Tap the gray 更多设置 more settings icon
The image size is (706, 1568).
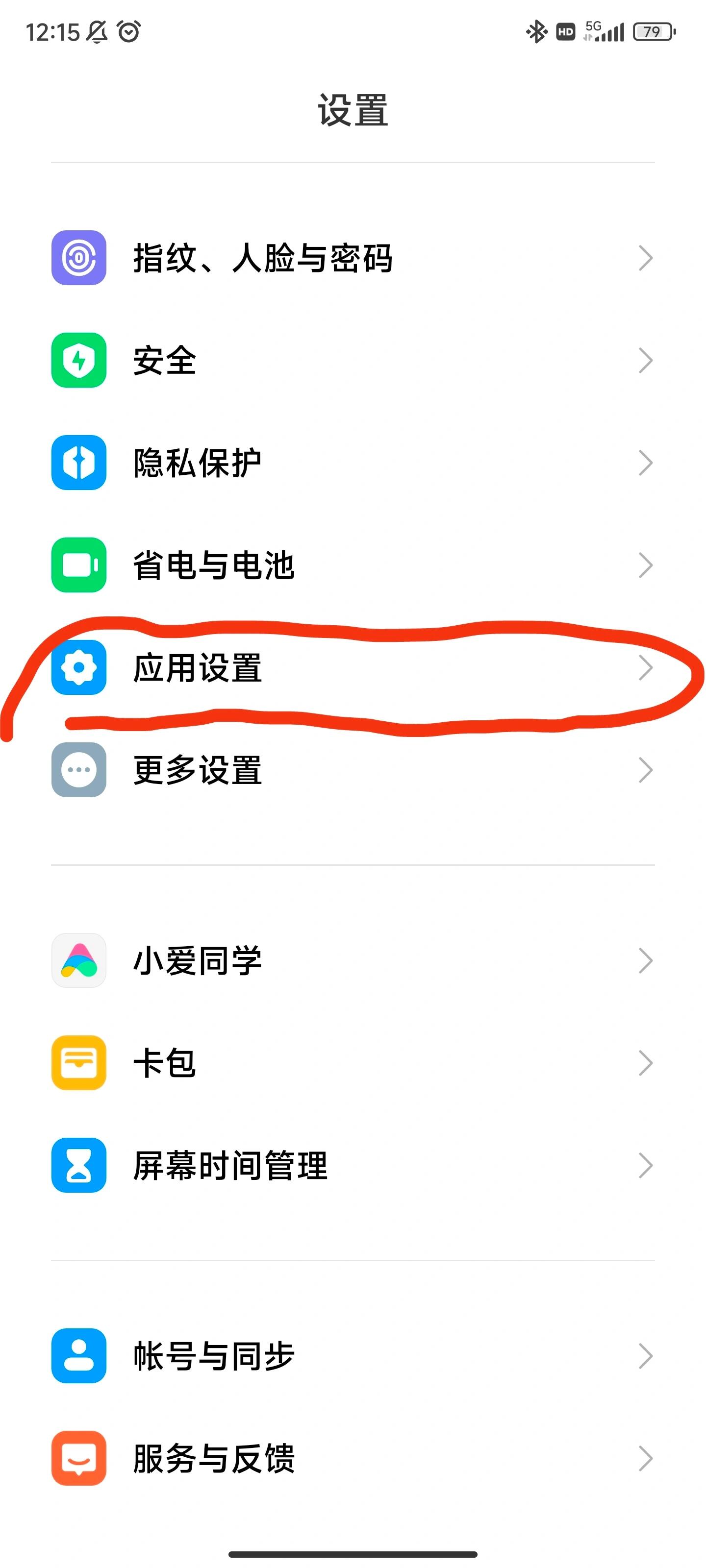click(x=78, y=770)
